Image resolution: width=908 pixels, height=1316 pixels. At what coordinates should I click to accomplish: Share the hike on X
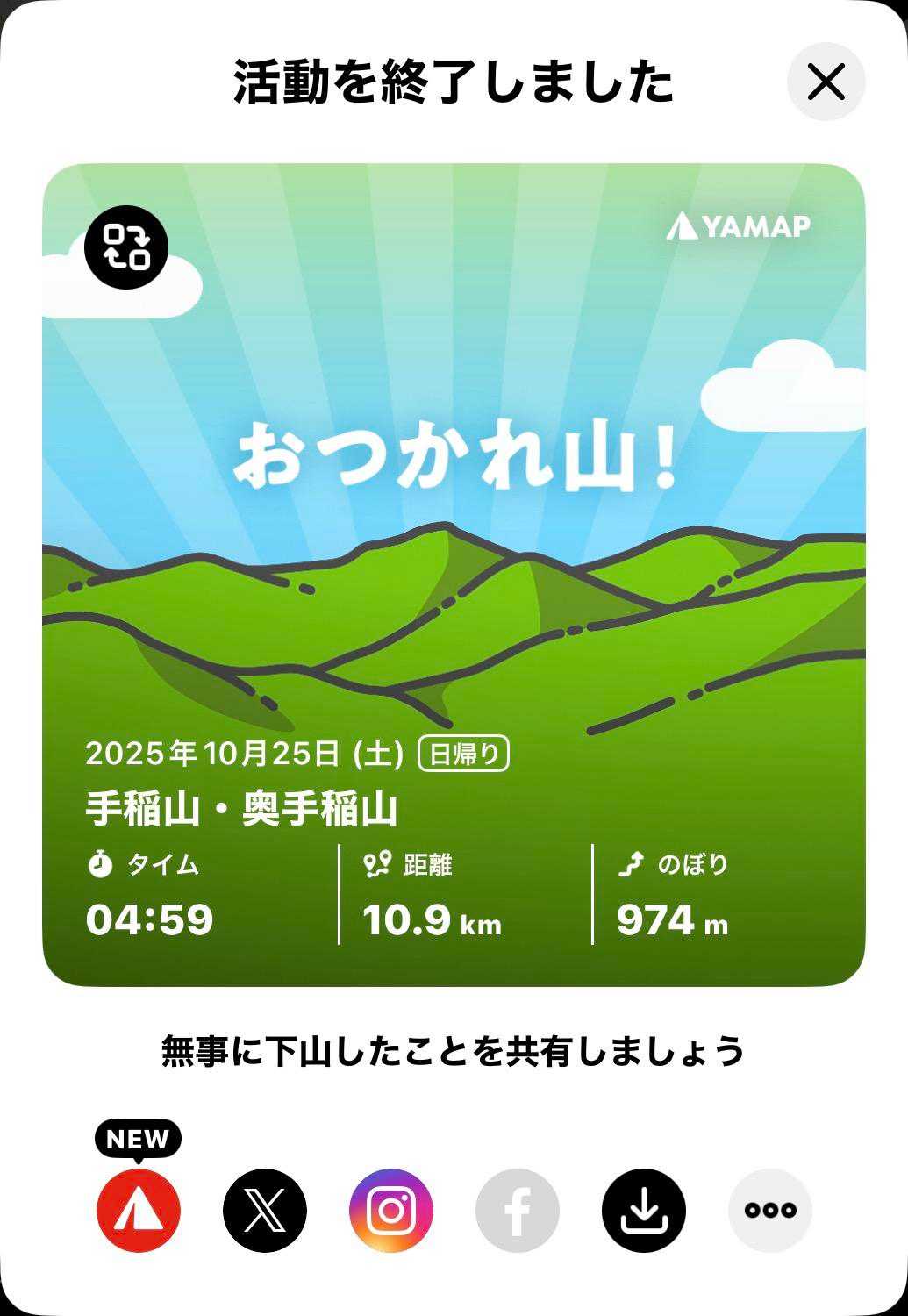265,1211
